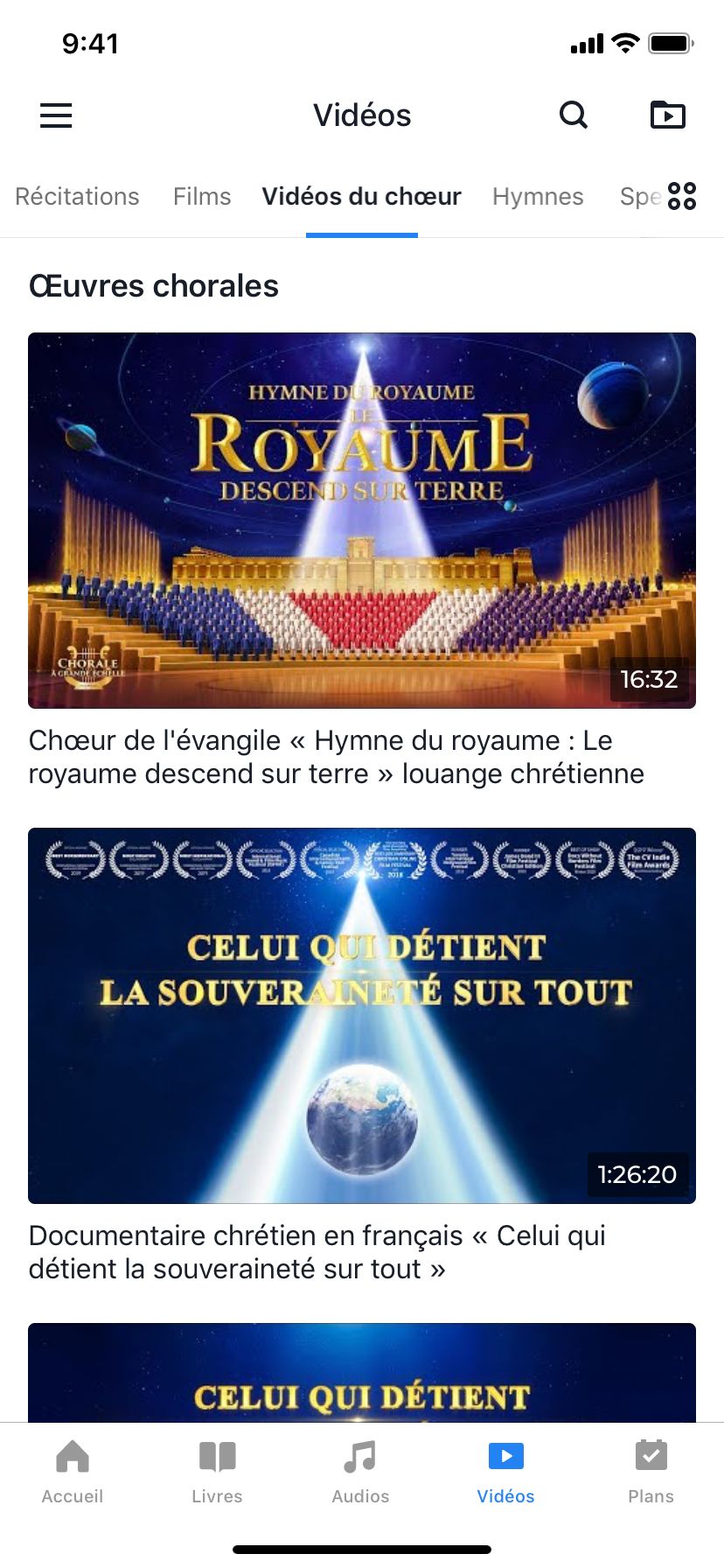The image size is (724, 1568).
Task: Open the Livres tab
Action: tap(217, 1472)
